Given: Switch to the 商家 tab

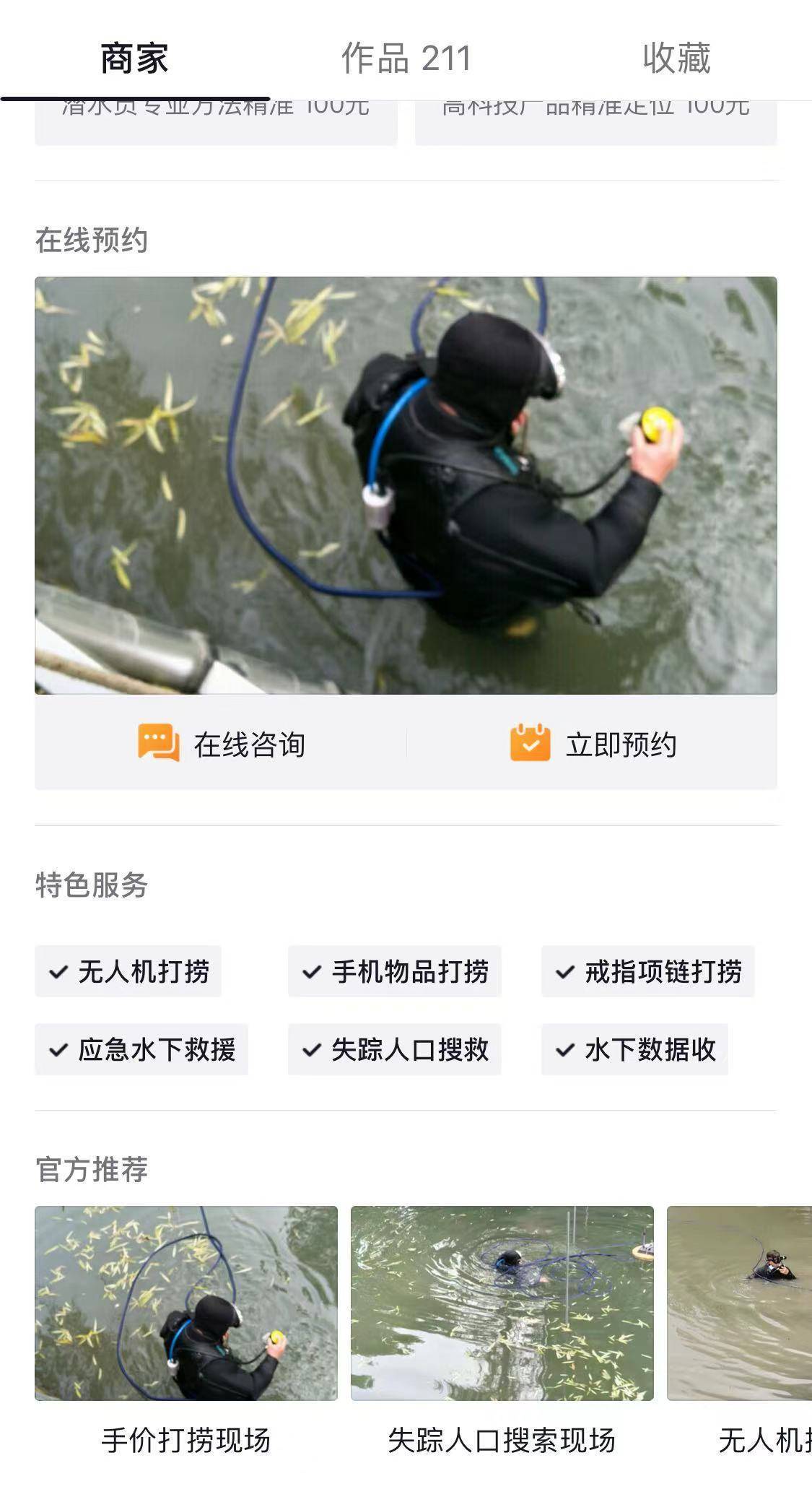Looking at the screenshot, I should pyautogui.click(x=134, y=58).
